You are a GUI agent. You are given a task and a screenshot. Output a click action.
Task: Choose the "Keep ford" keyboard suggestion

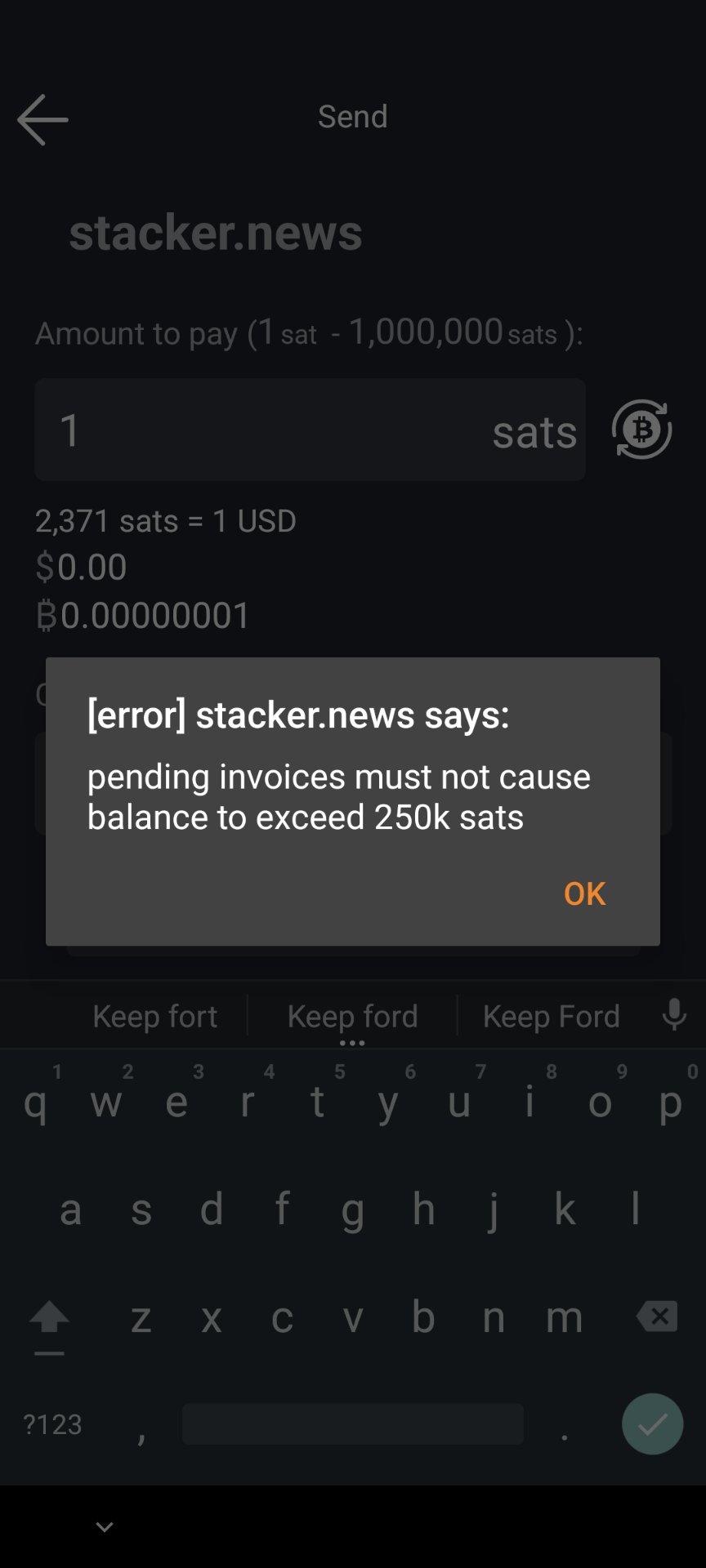pos(352,1017)
